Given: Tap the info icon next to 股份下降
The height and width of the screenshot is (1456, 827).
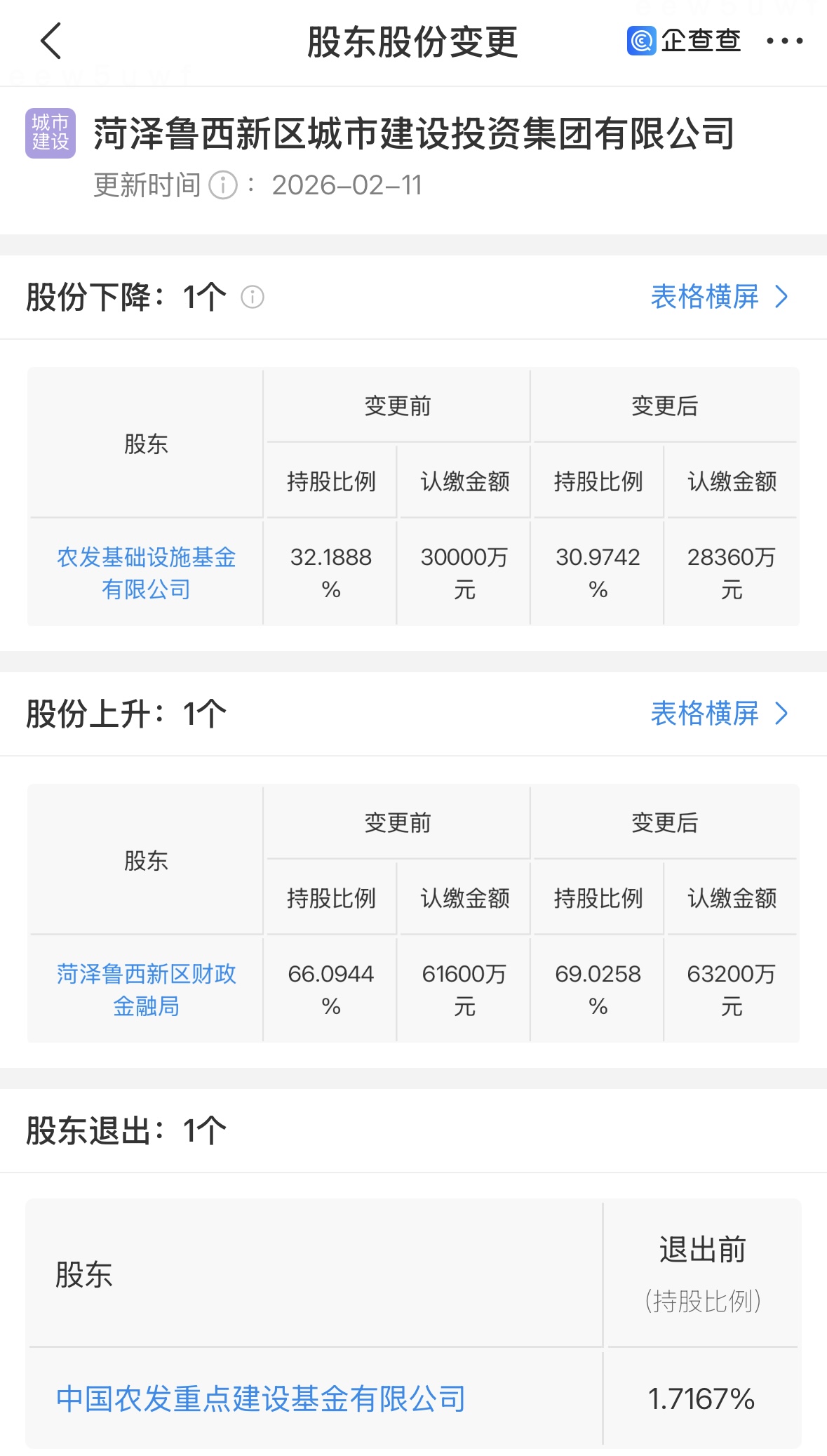Looking at the screenshot, I should 253,297.
